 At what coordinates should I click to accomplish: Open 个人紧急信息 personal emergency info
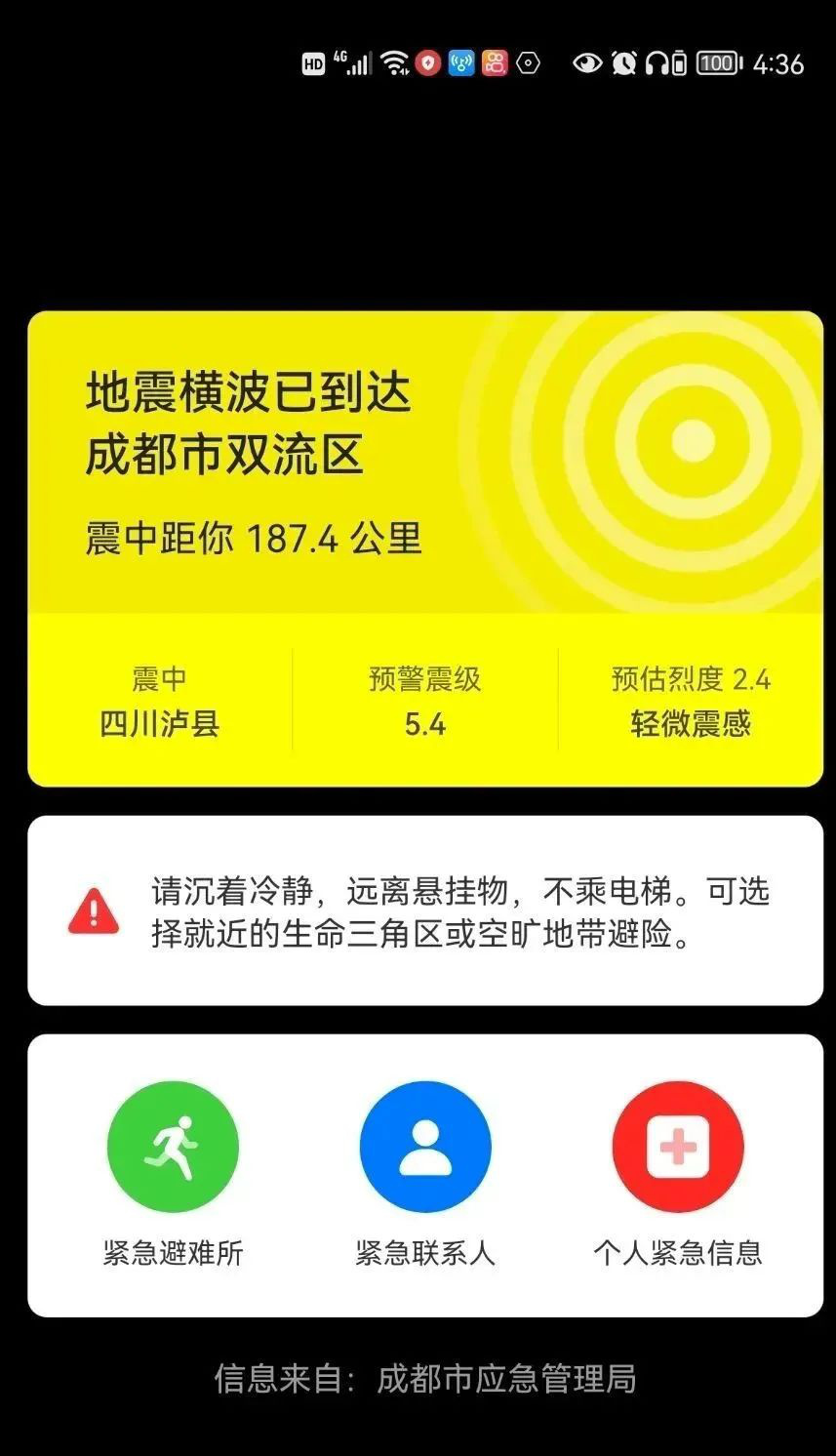pyautogui.click(x=678, y=1147)
